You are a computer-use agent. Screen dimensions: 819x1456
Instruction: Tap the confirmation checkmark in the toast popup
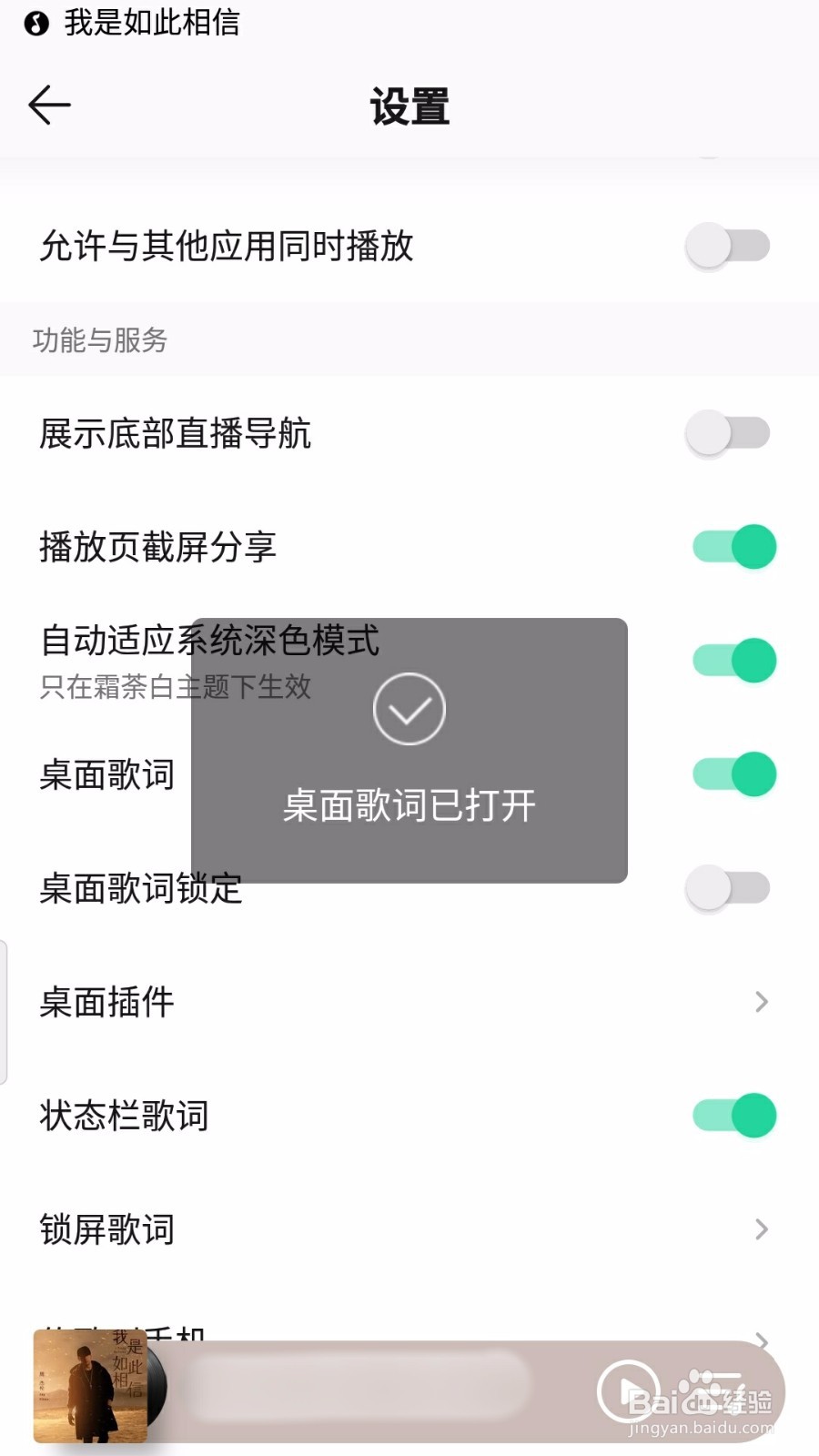pos(409,708)
